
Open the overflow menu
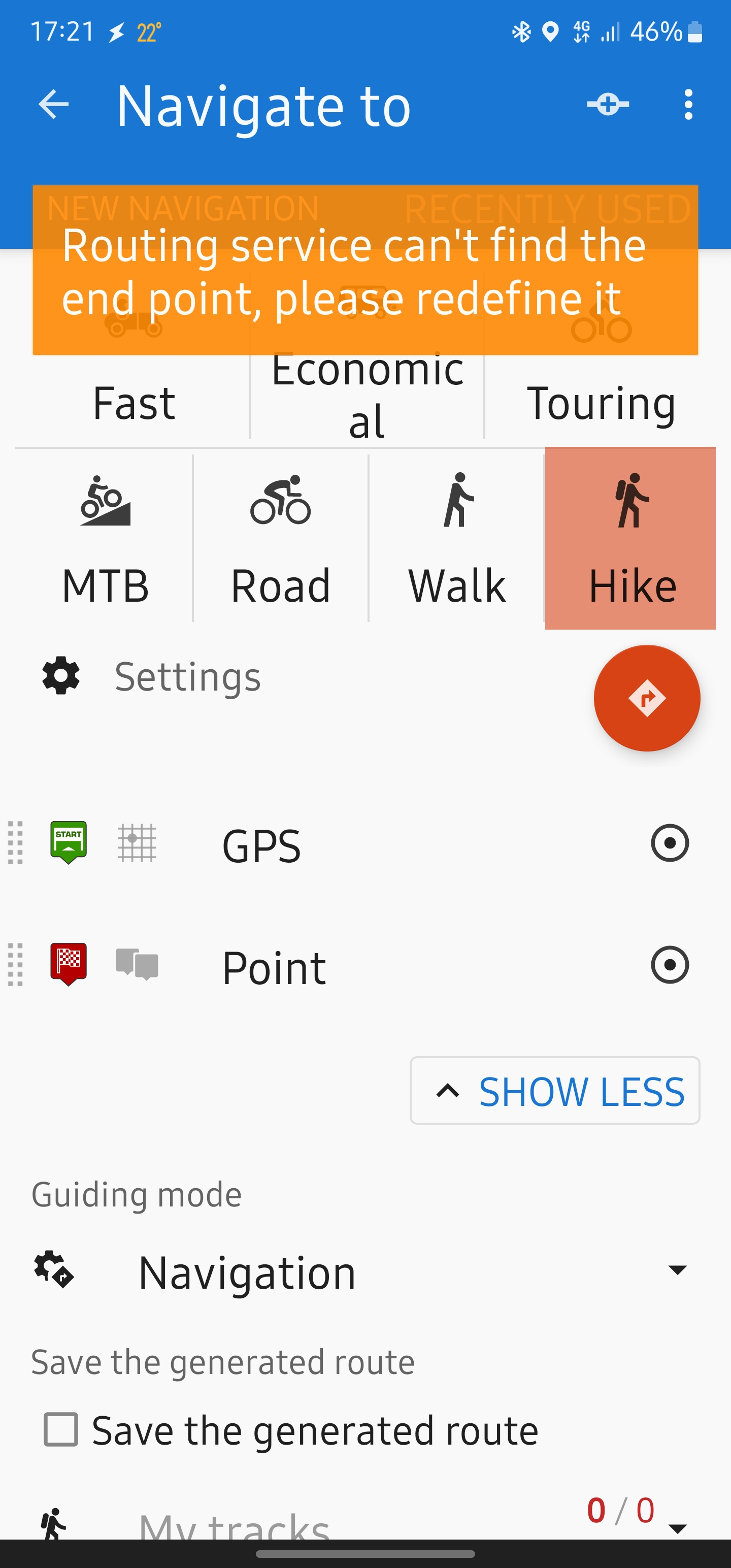688,105
